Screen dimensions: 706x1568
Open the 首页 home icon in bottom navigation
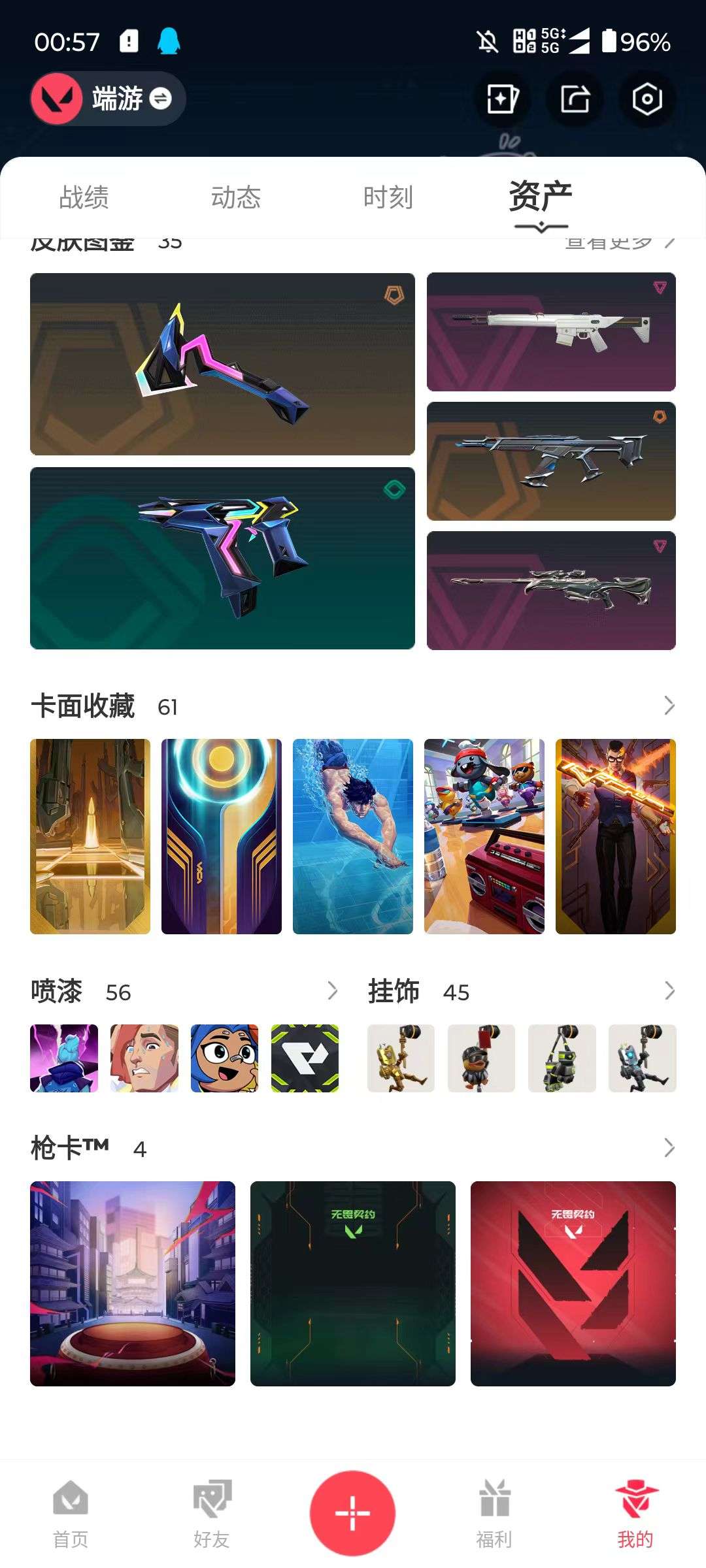pos(71,1499)
